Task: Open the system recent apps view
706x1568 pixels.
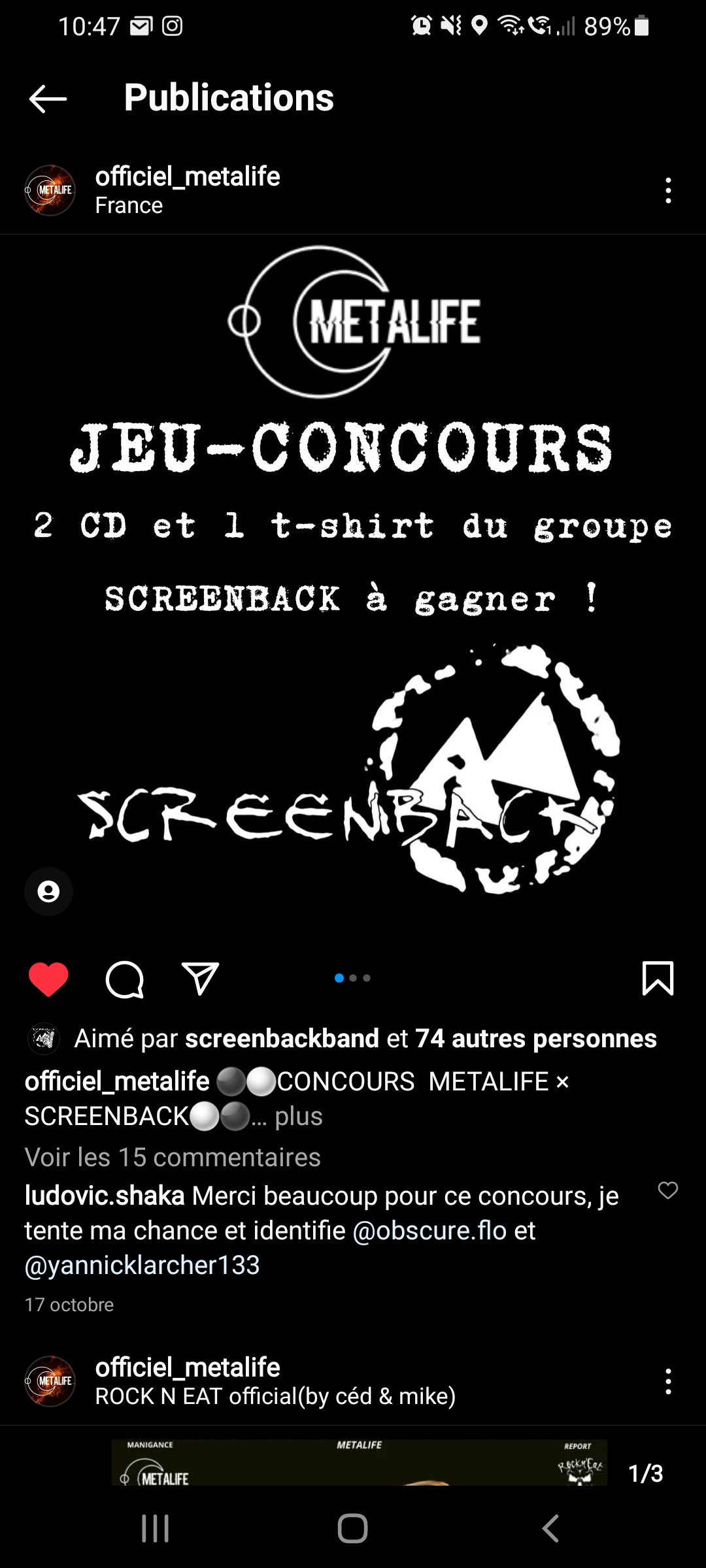Action: tap(156, 1529)
